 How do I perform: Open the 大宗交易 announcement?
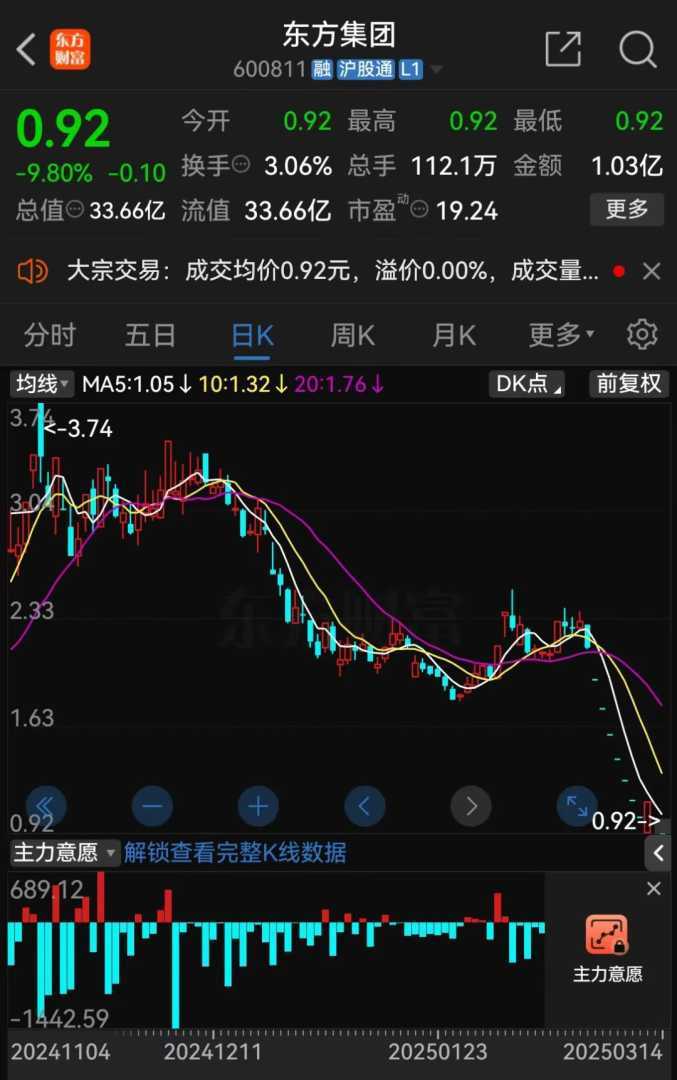(330, 271)
